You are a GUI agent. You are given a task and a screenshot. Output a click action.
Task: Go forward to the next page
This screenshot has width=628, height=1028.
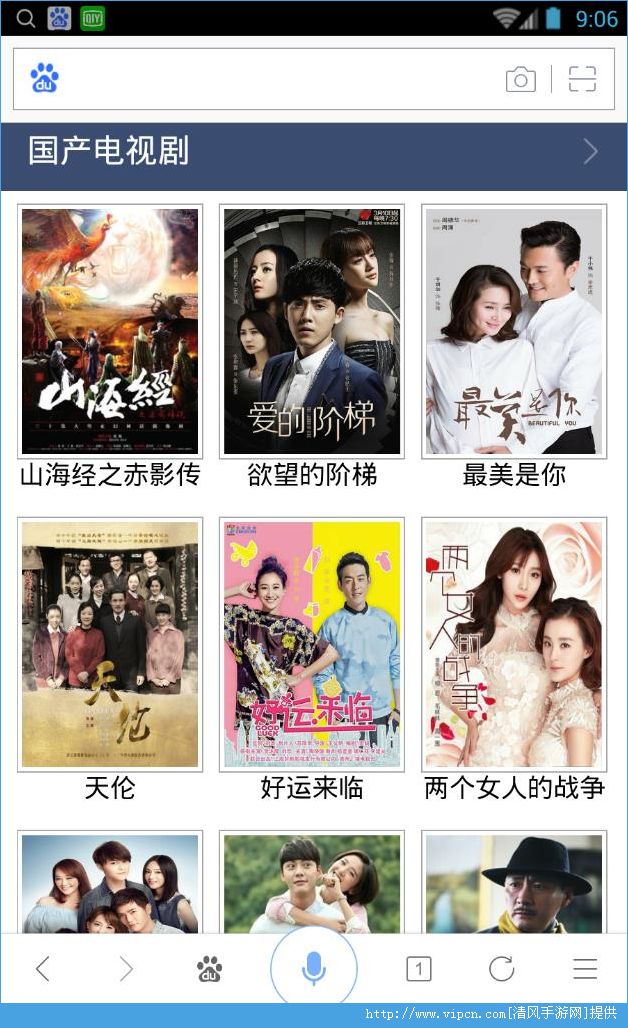[126, 968]
